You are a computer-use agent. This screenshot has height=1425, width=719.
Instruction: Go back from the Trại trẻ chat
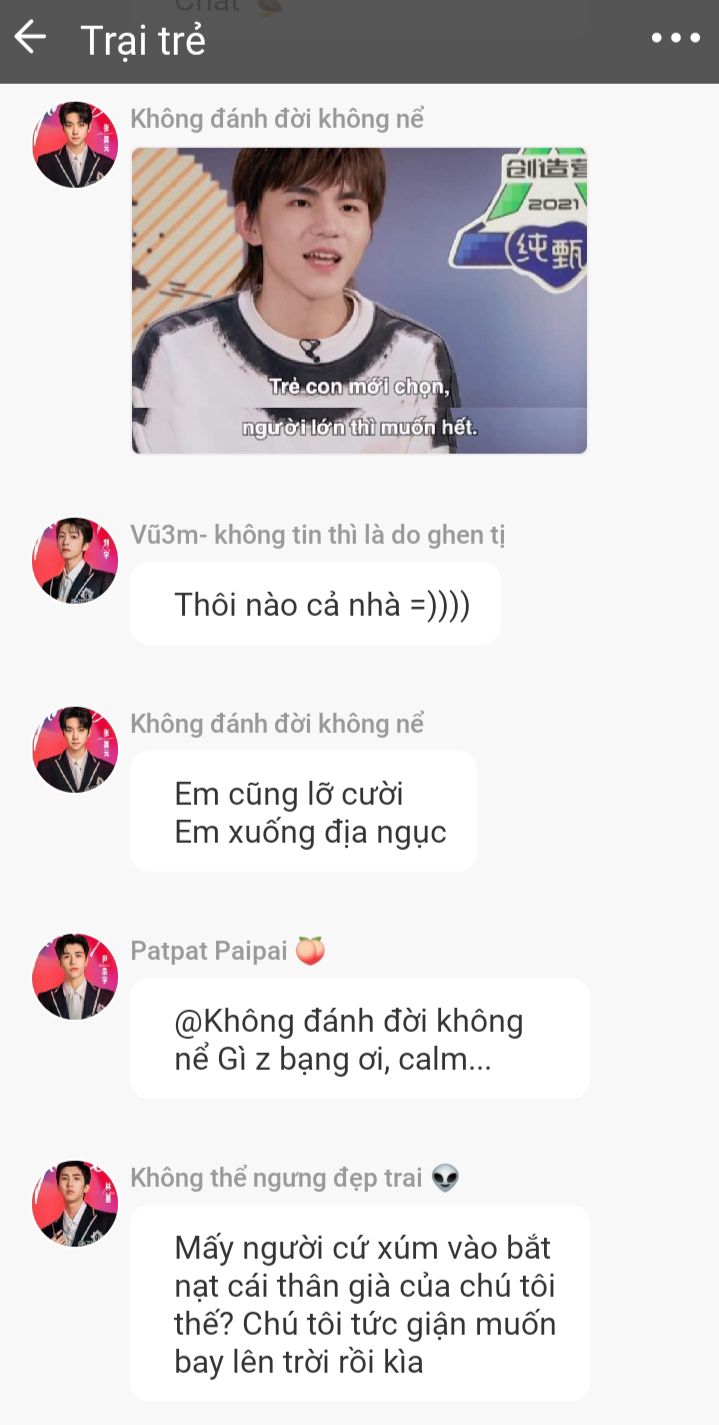point(30,38)
